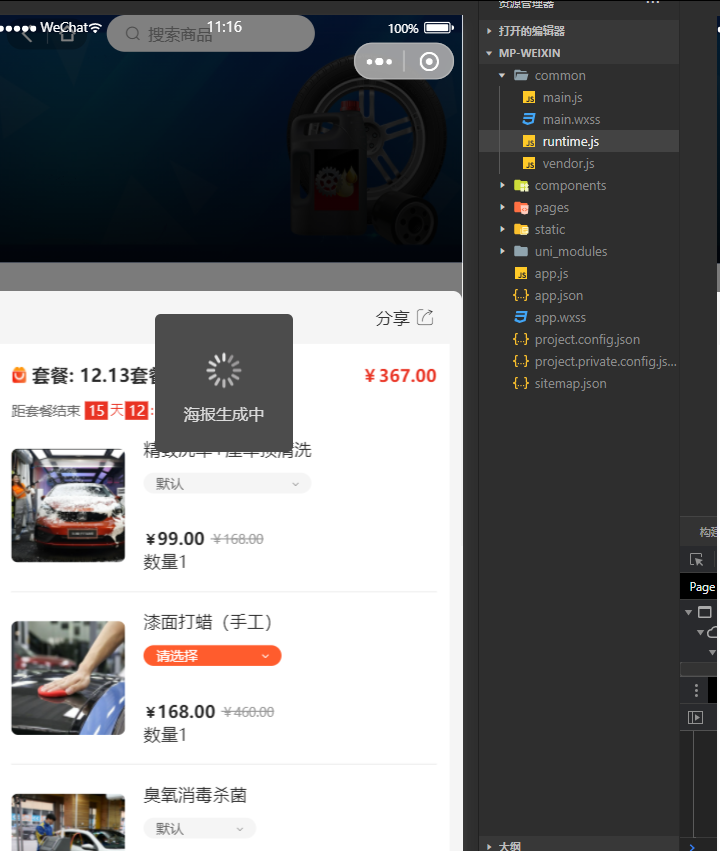The image size is (720, 851).
Task: Open the 请选择 dropdown for 漆面打蜡
Action: (213, 656)
